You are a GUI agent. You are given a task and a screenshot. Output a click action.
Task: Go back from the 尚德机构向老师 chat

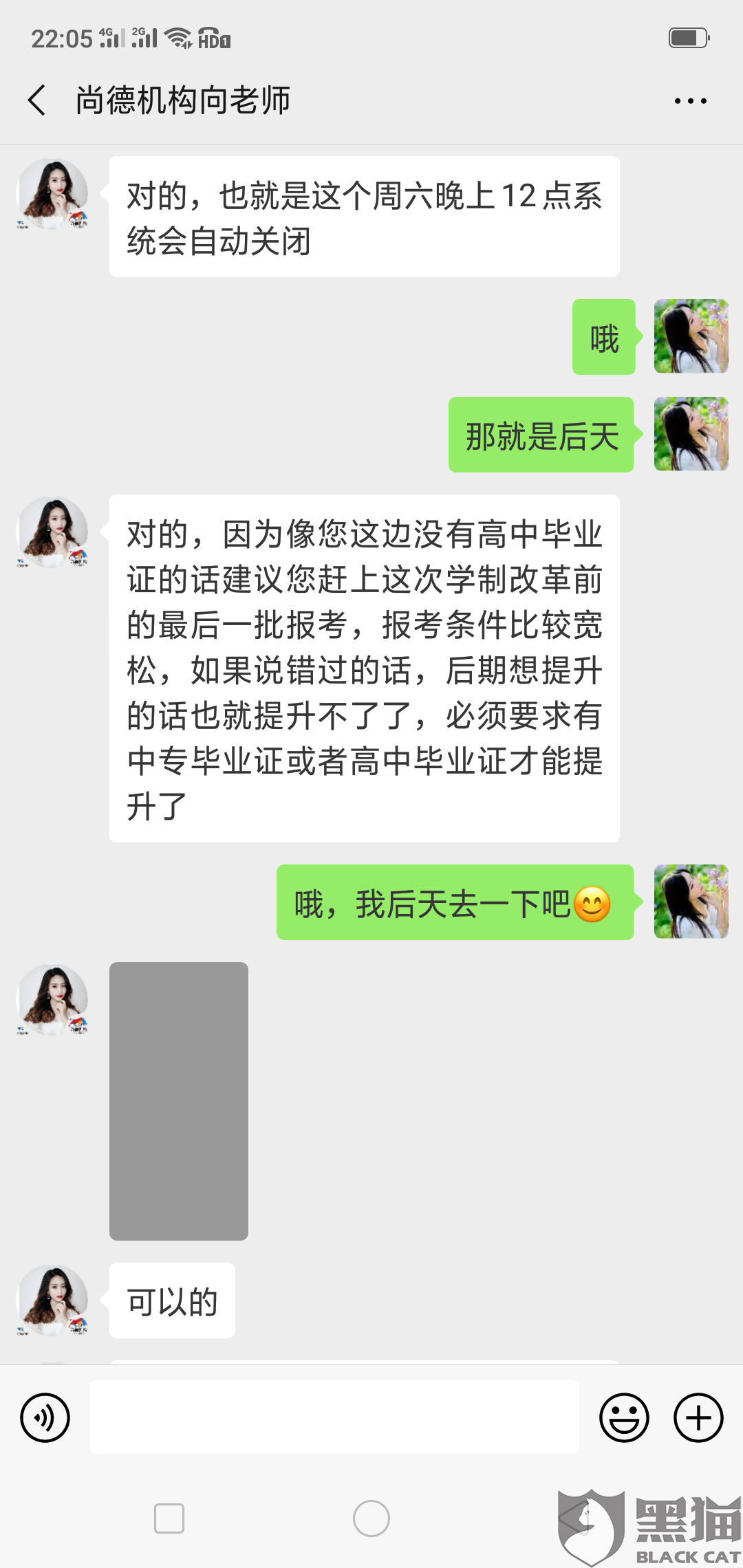pyautogui.click(x=38, y=100)
